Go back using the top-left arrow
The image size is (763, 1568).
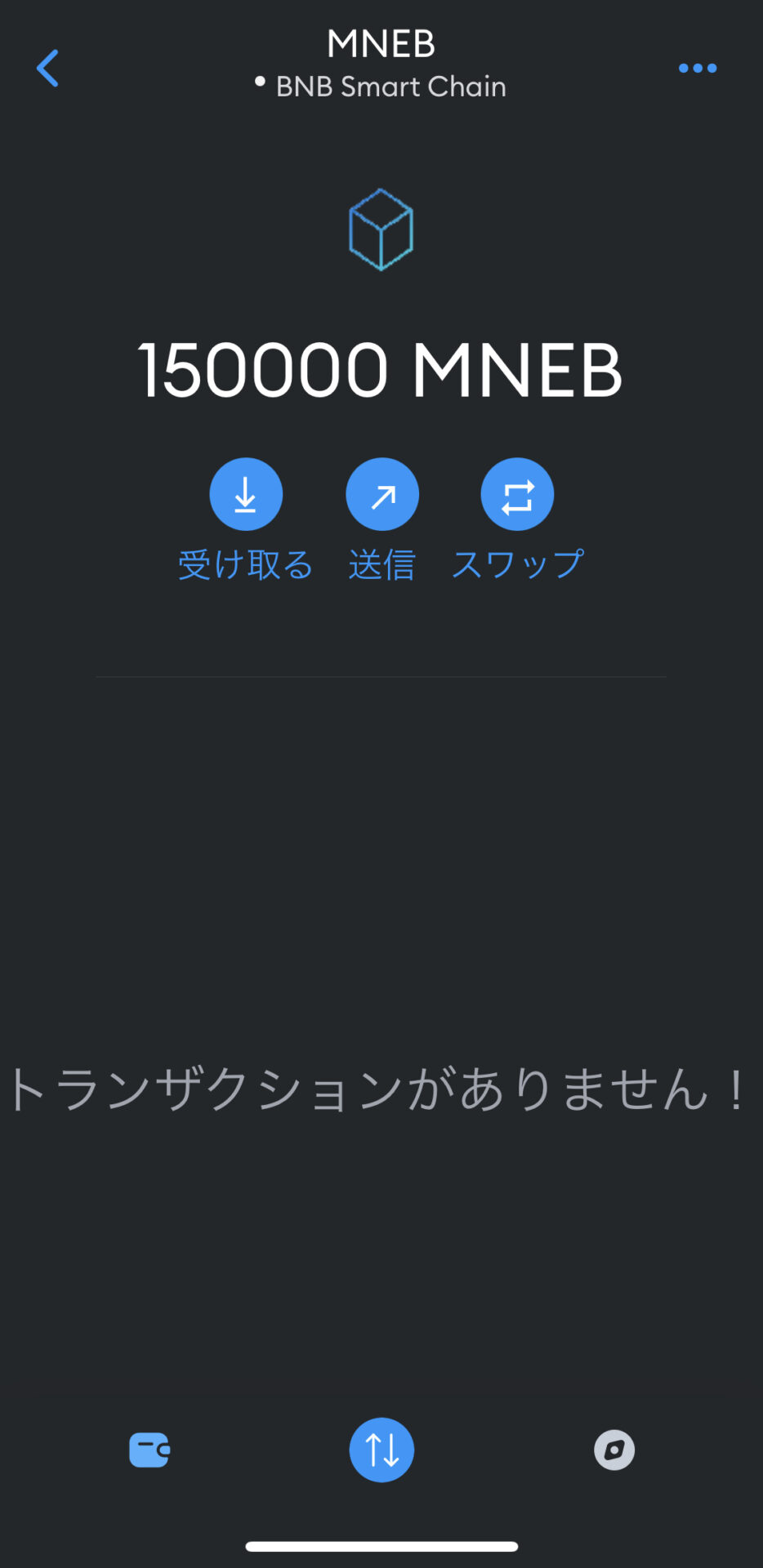tap(48, 68)
